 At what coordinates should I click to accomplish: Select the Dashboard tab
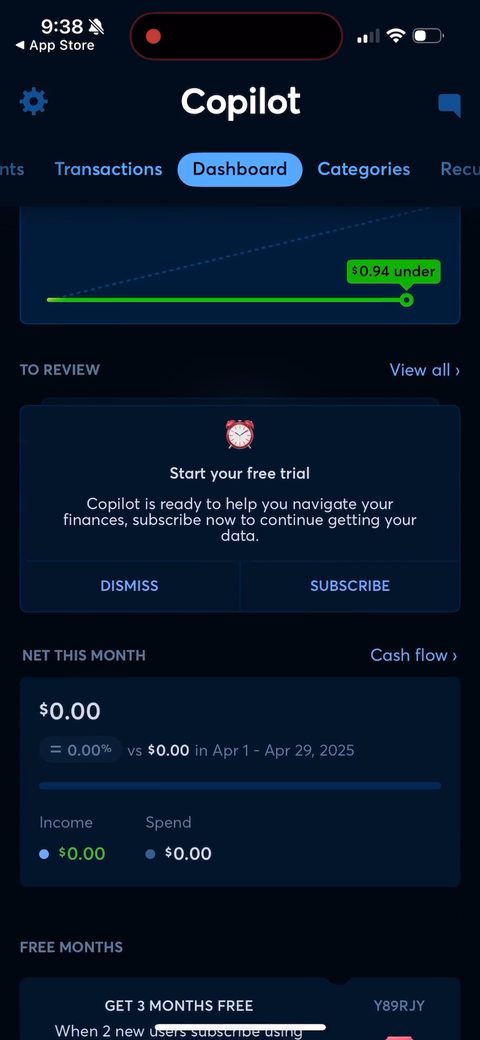click(240, 169)
